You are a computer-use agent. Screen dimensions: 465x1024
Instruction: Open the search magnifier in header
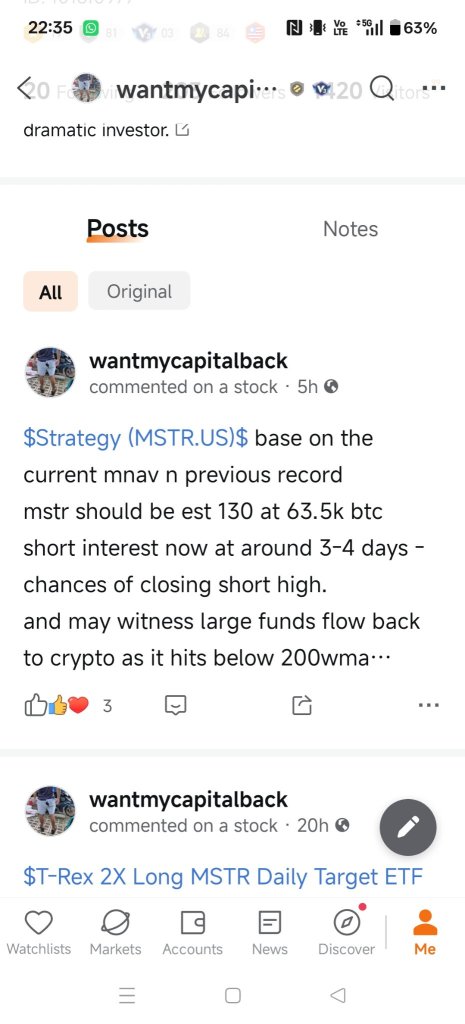click(381, 88)
